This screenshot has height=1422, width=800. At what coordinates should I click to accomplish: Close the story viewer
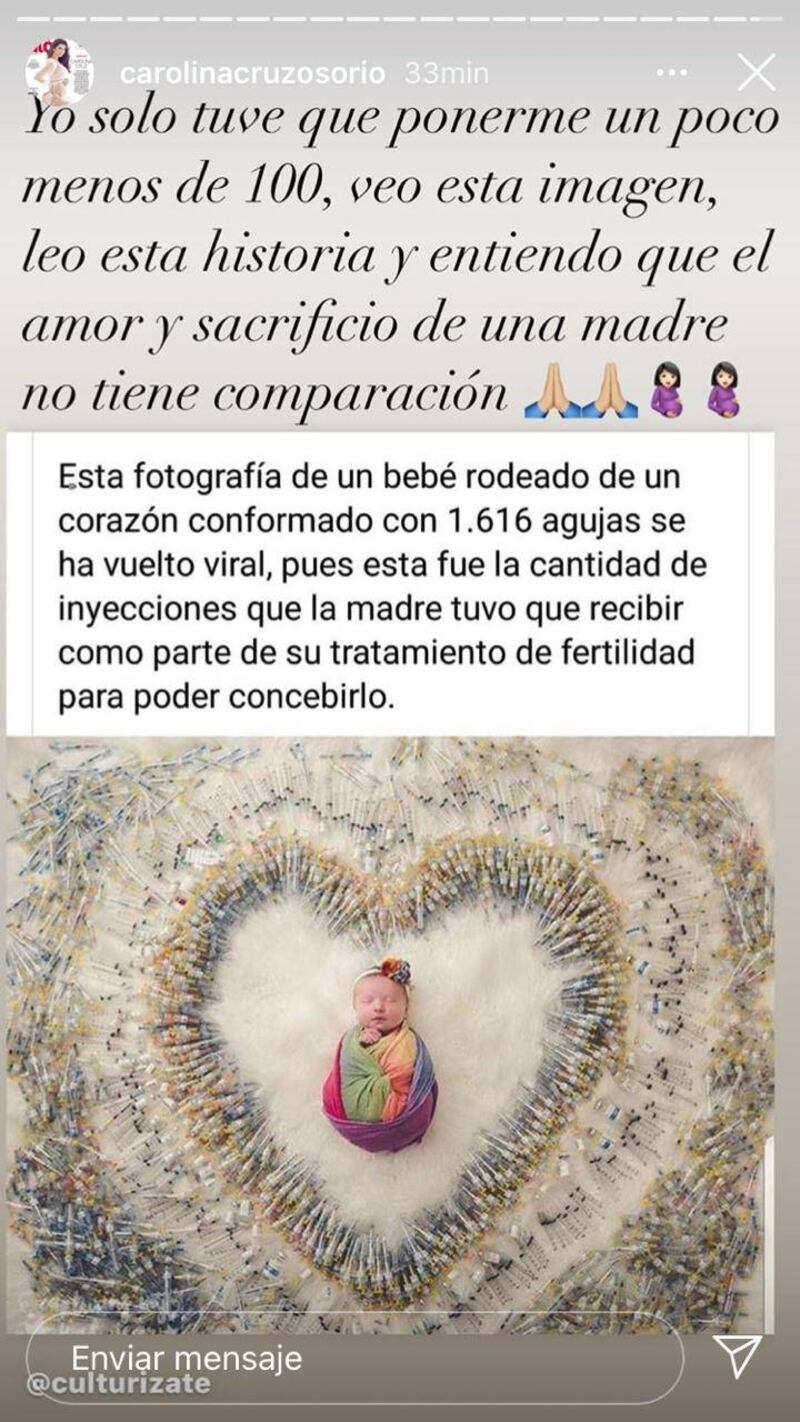pyautogui.click(x=756, y=73)
